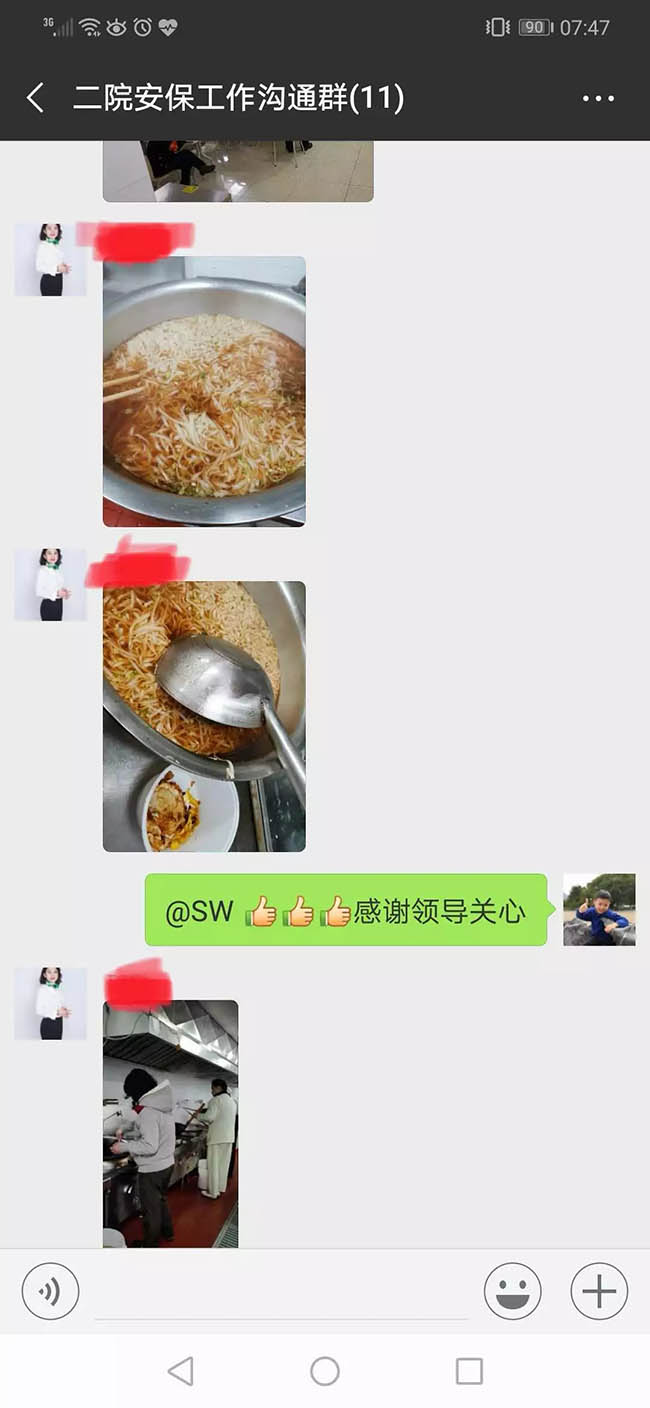Open the boy's avatar profile
This screenshot has width=650, height=1408.
coord(599,909)
